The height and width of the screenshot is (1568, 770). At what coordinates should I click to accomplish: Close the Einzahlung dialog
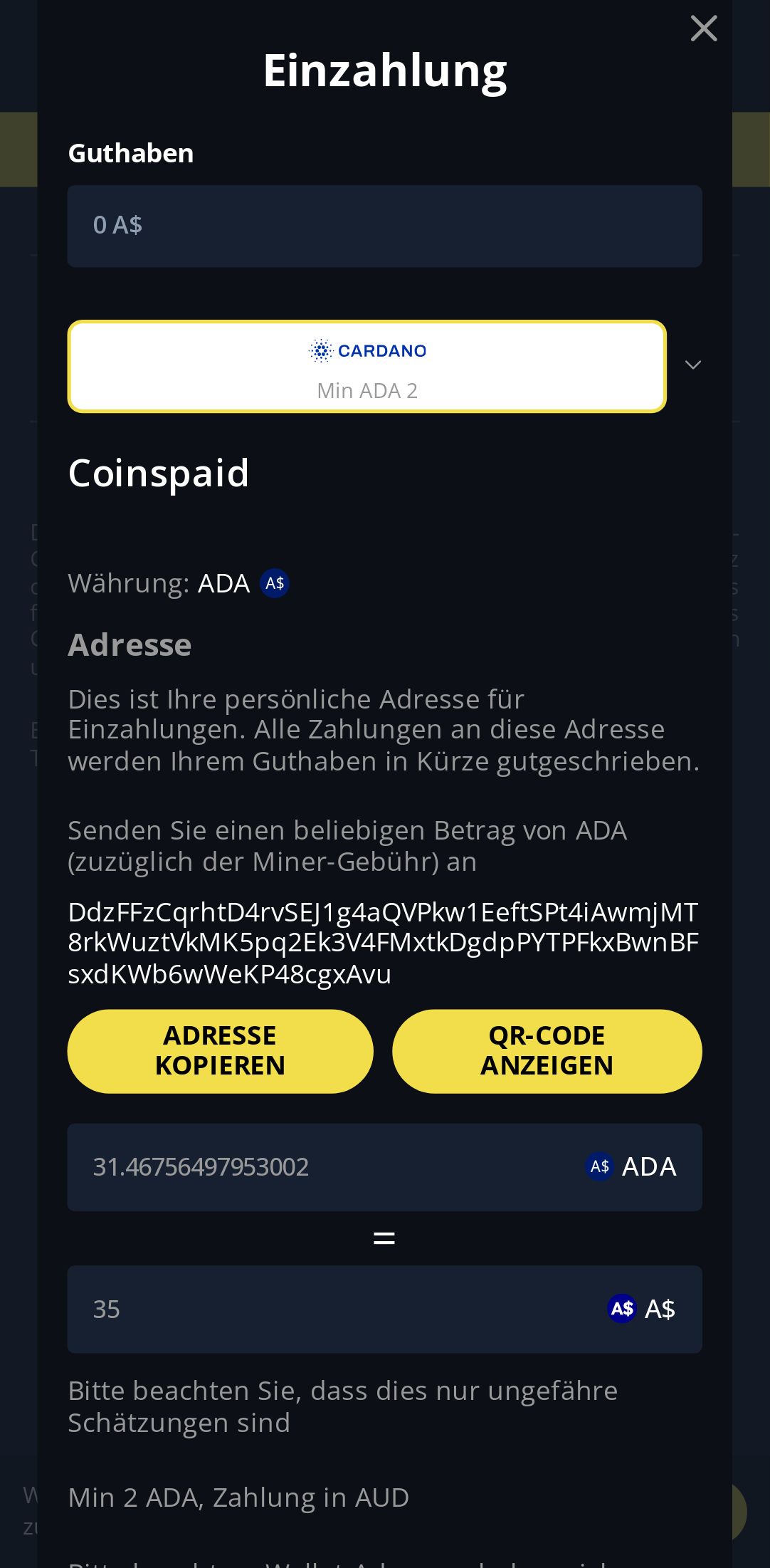pos(703,28)
